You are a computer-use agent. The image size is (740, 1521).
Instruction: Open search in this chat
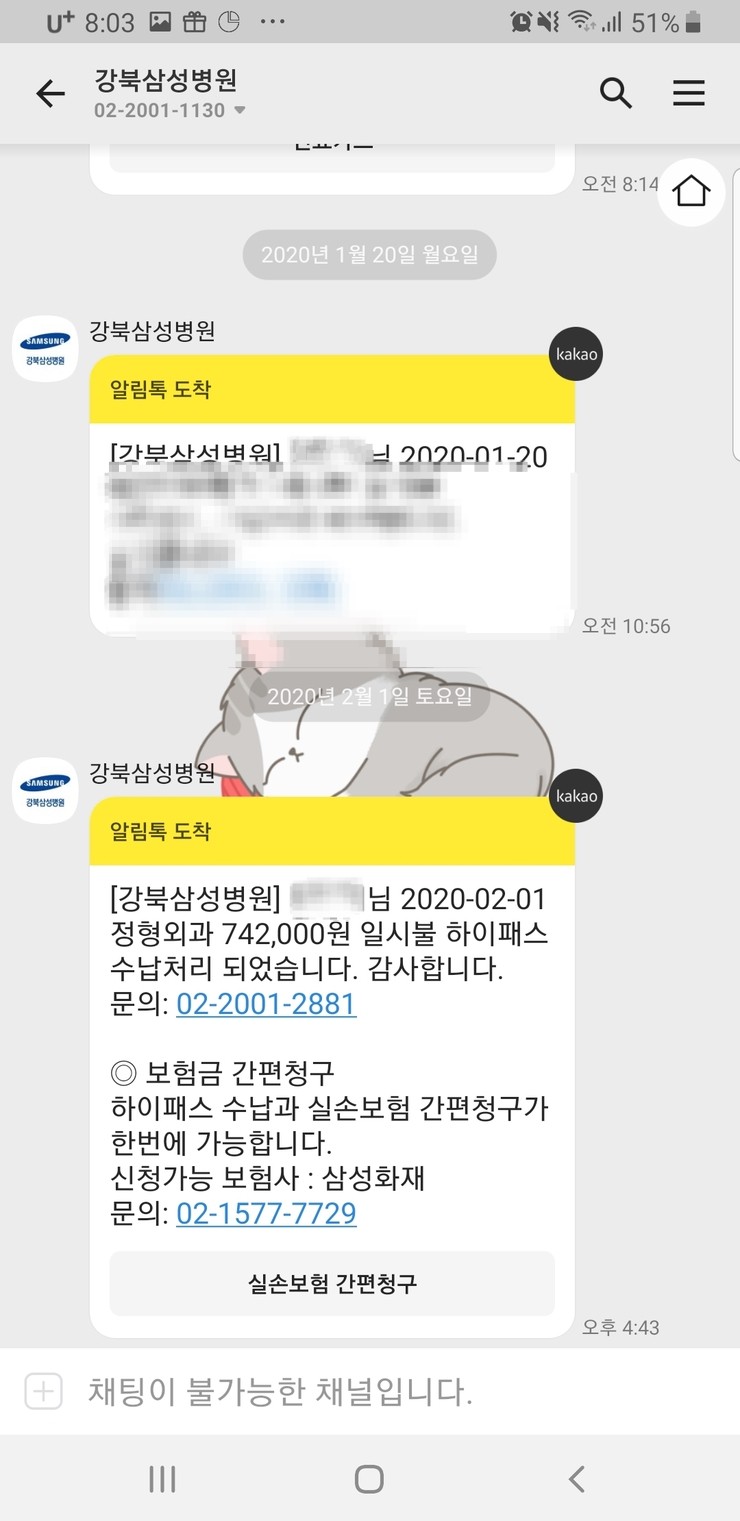[615, 93]
